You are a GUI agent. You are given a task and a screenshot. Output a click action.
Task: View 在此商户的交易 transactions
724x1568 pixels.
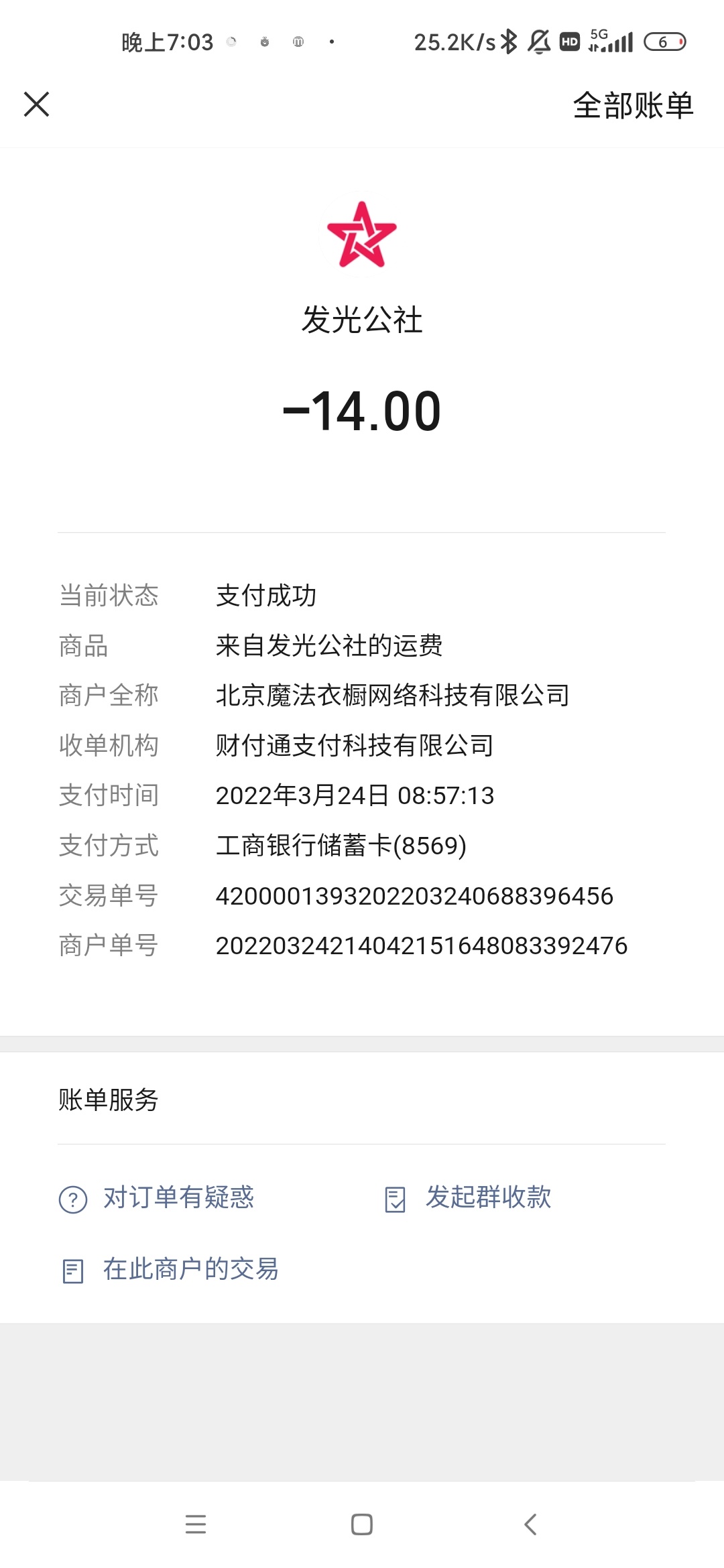click(170, 1269)
